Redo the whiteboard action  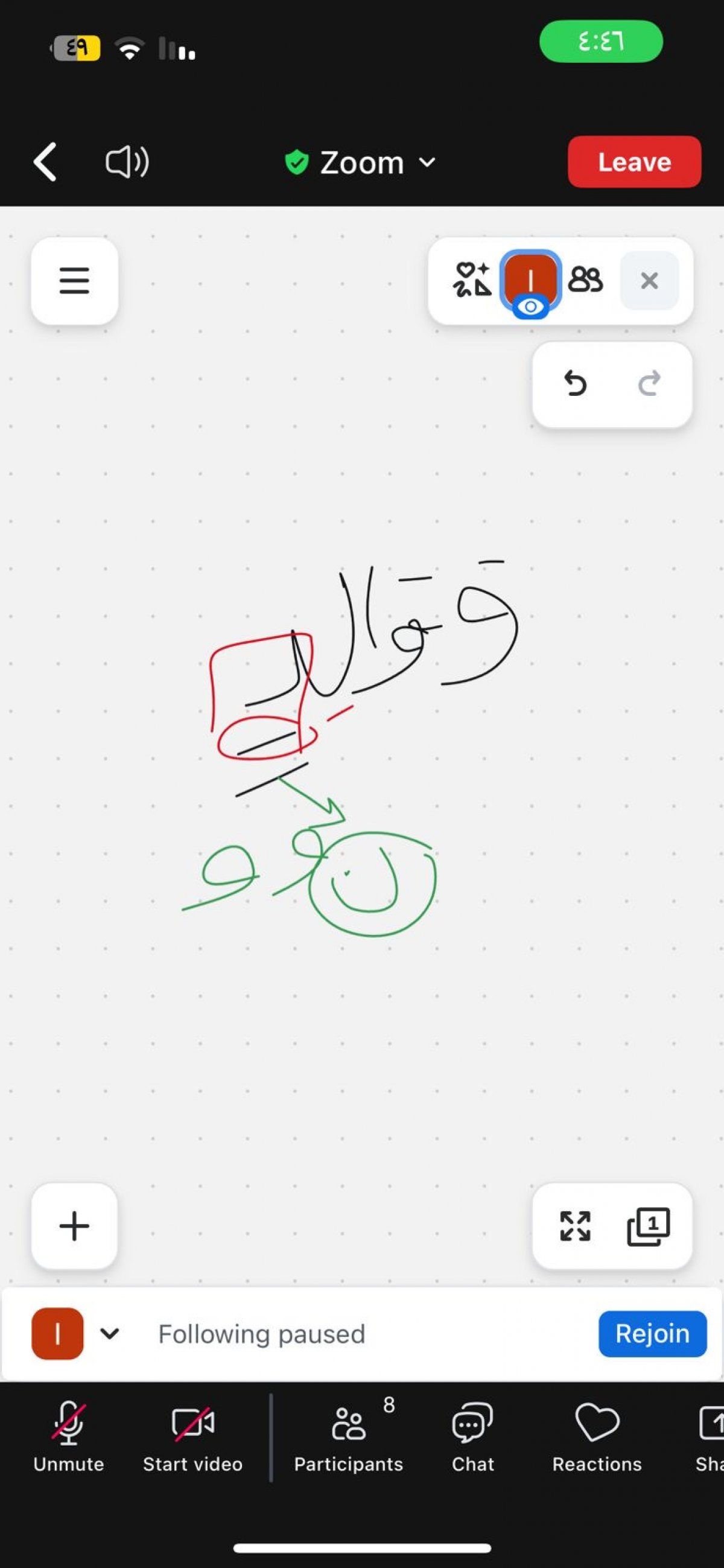pos(649,383)
